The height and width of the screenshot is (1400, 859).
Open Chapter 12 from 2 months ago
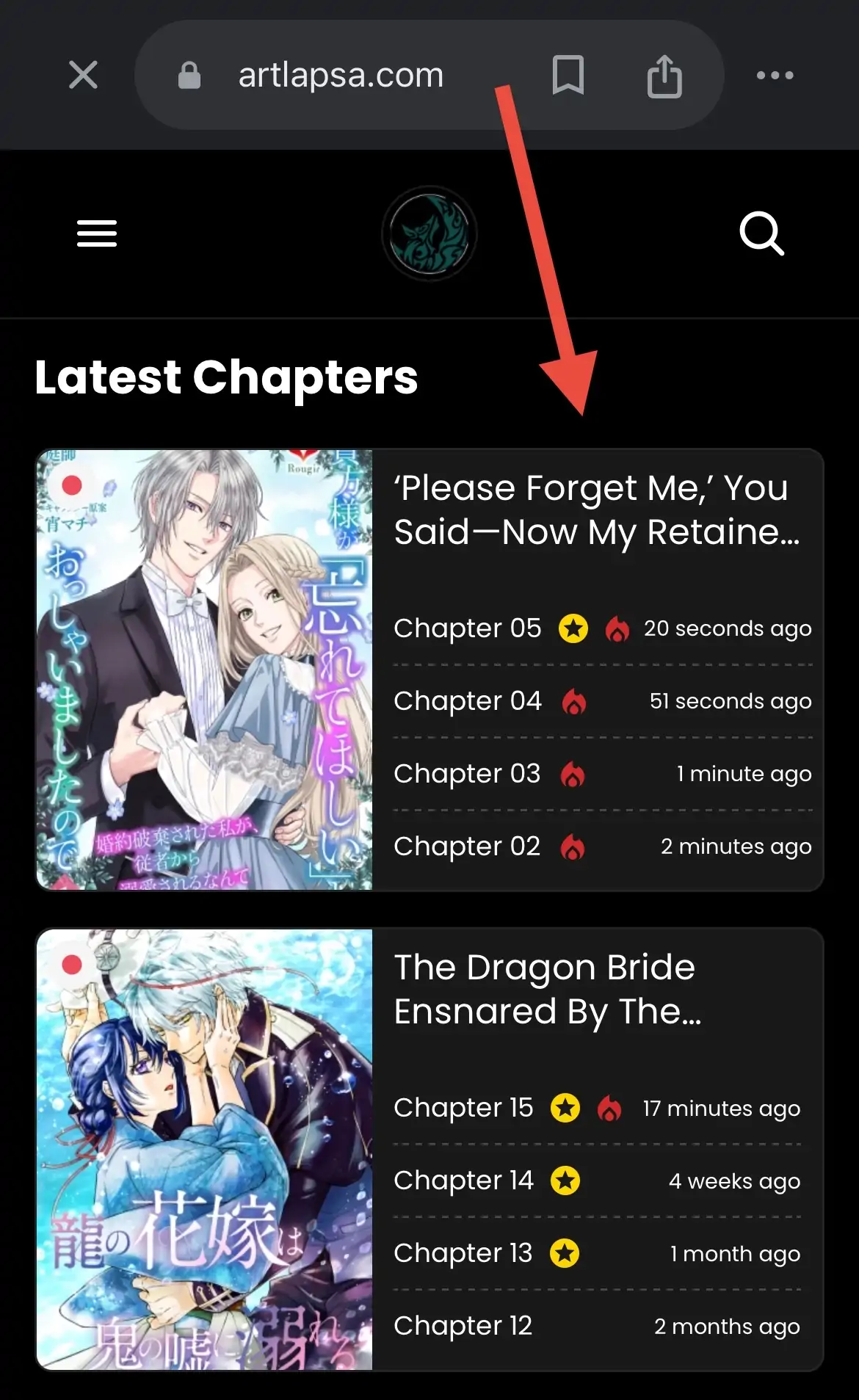(x=463, y=1326)
